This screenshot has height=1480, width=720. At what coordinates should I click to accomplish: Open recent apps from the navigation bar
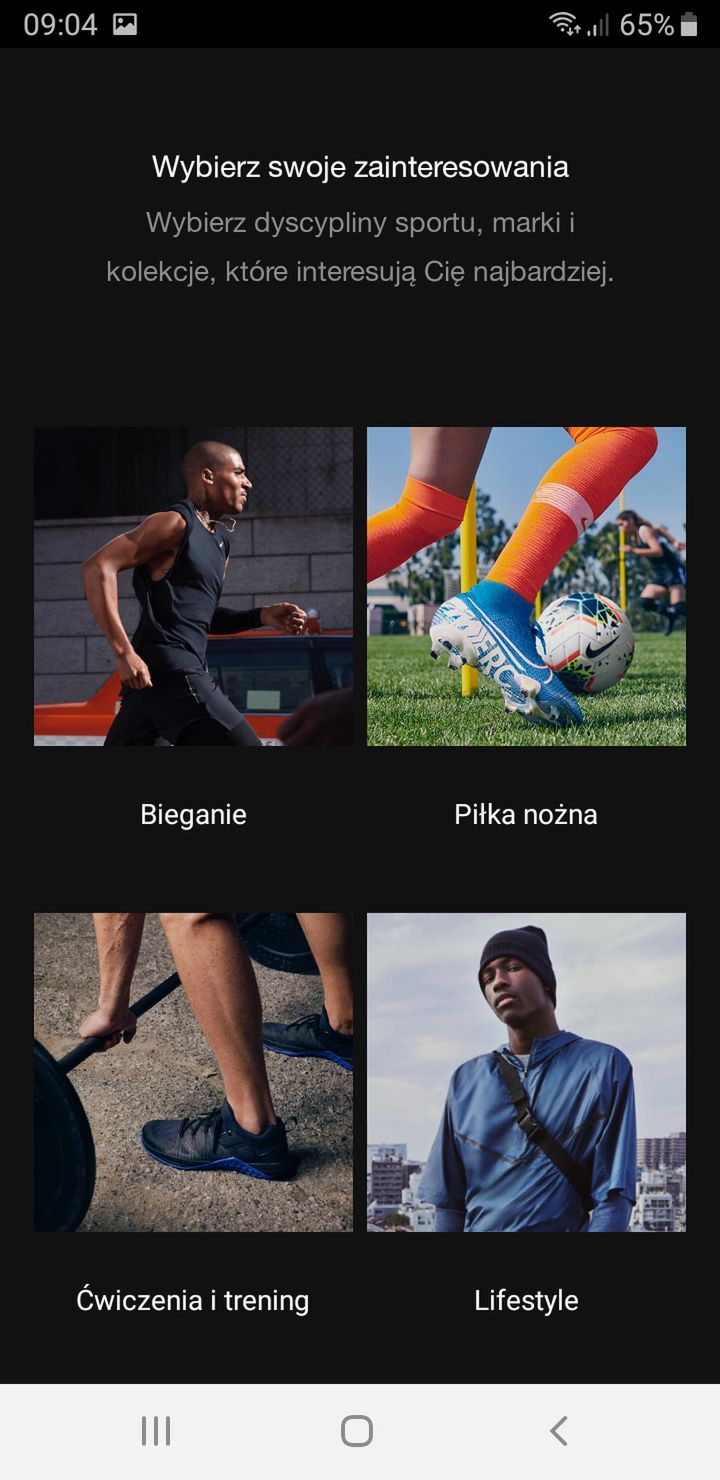click(x=156, y=1431)
